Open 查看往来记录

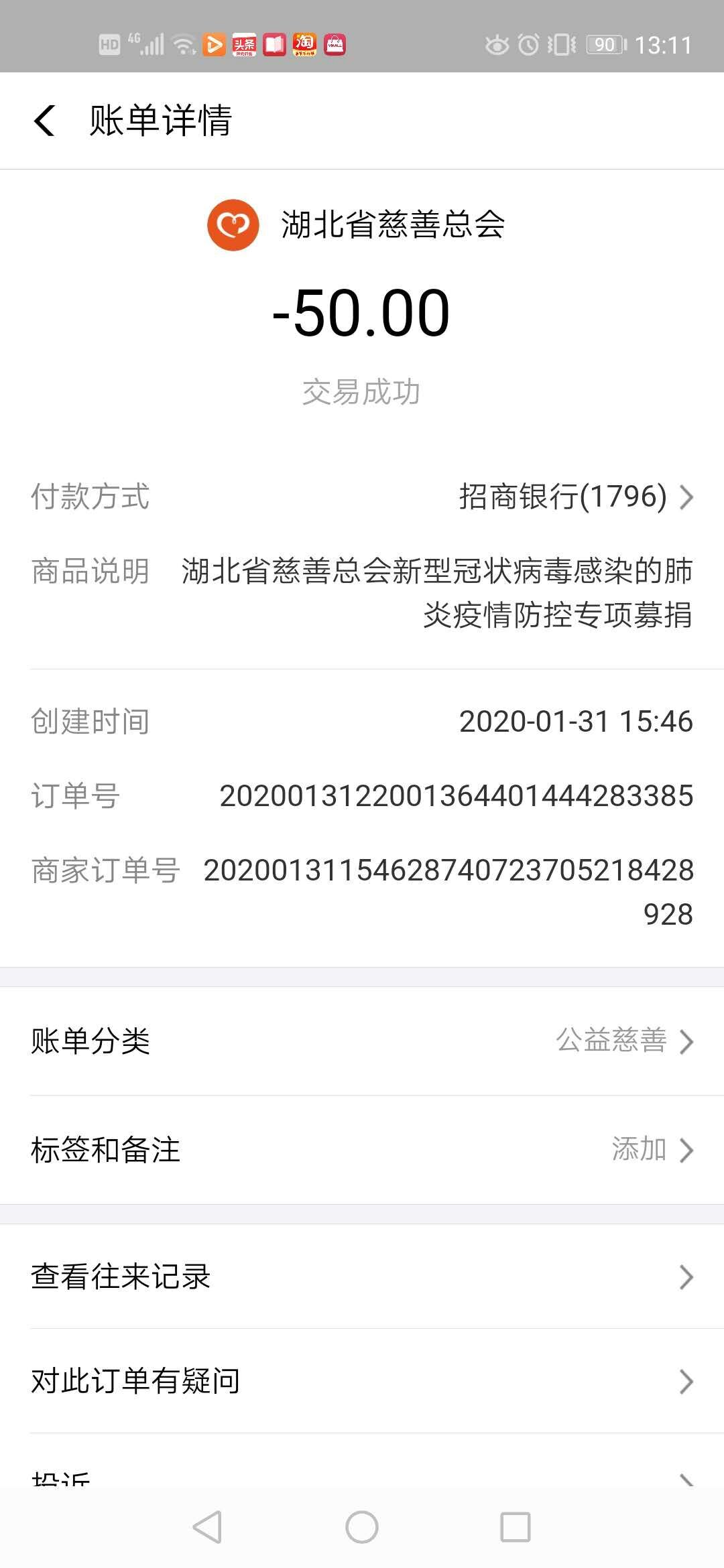click(x=362, y=1277)
